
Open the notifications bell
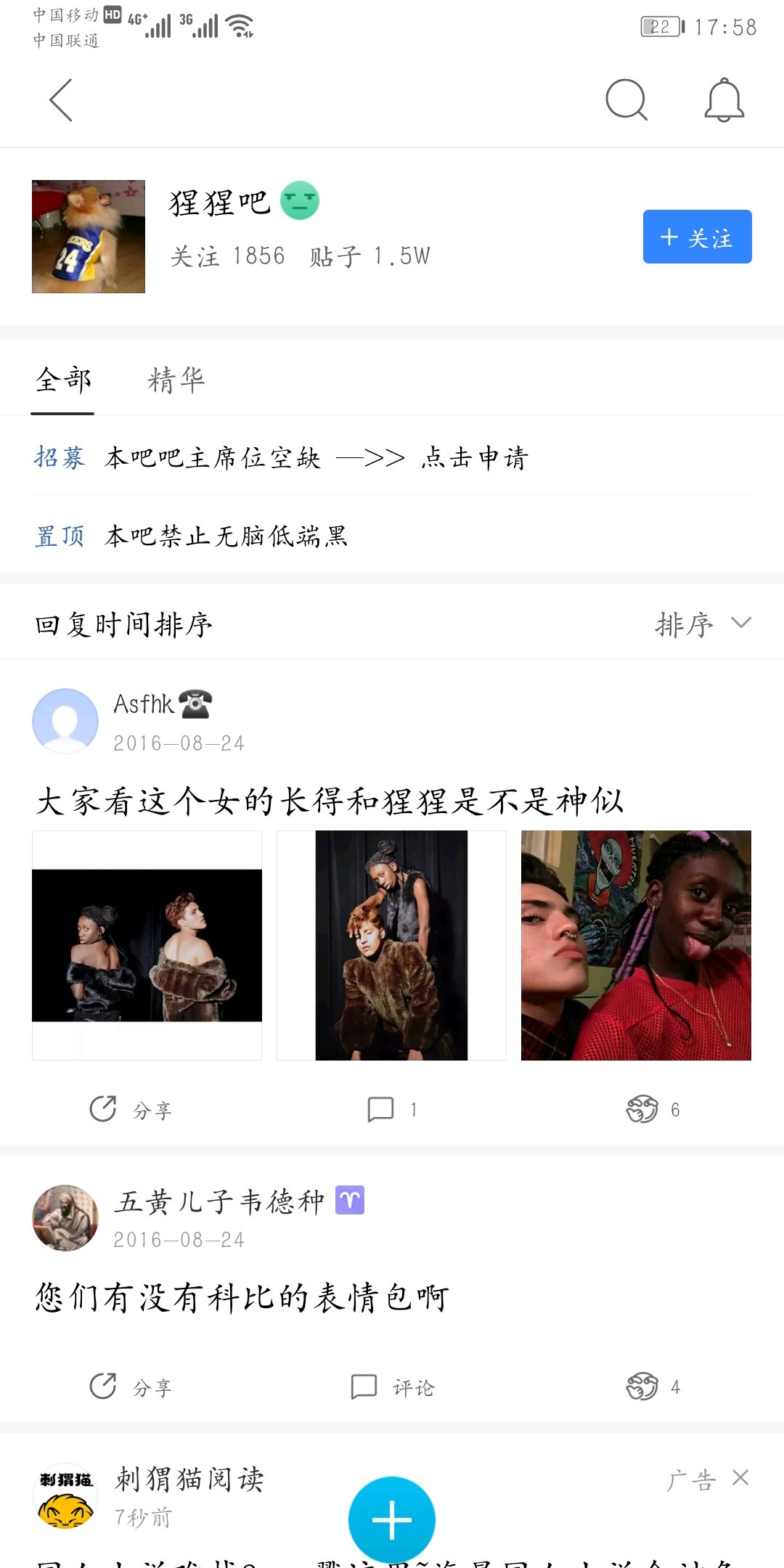pos(724,100)
